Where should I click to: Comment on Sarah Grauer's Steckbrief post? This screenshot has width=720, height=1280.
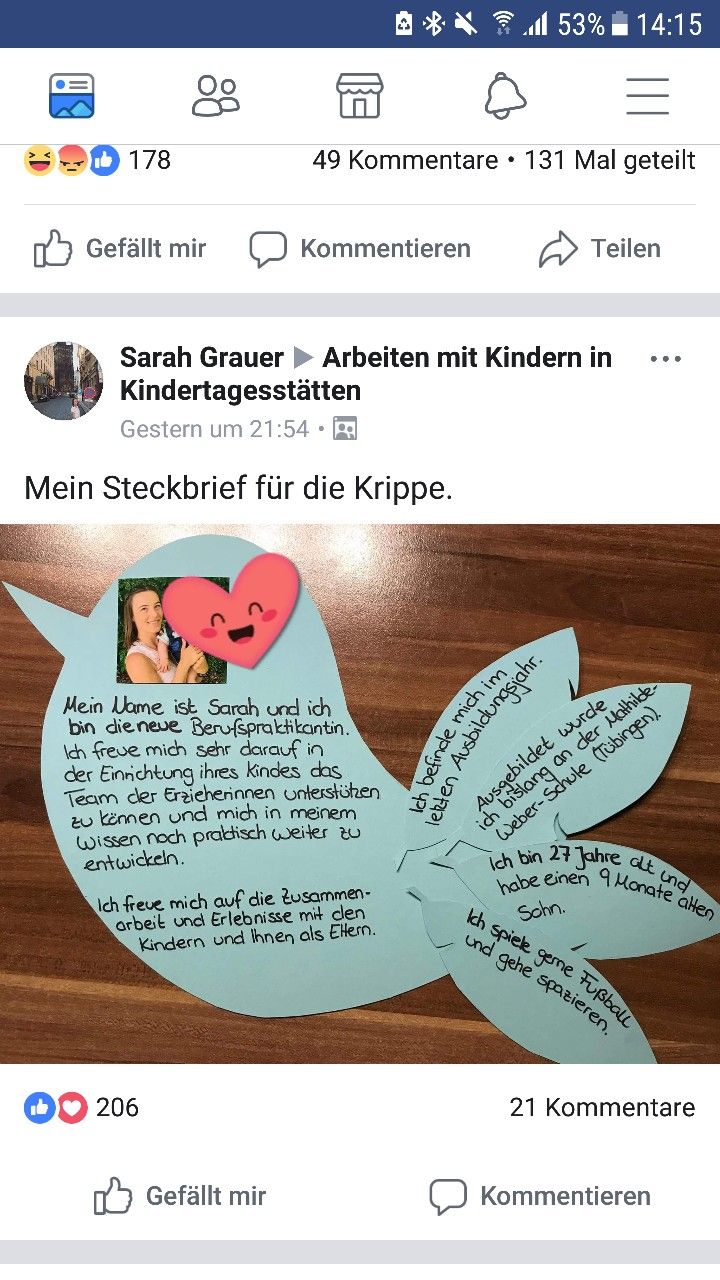[540, 1196]
